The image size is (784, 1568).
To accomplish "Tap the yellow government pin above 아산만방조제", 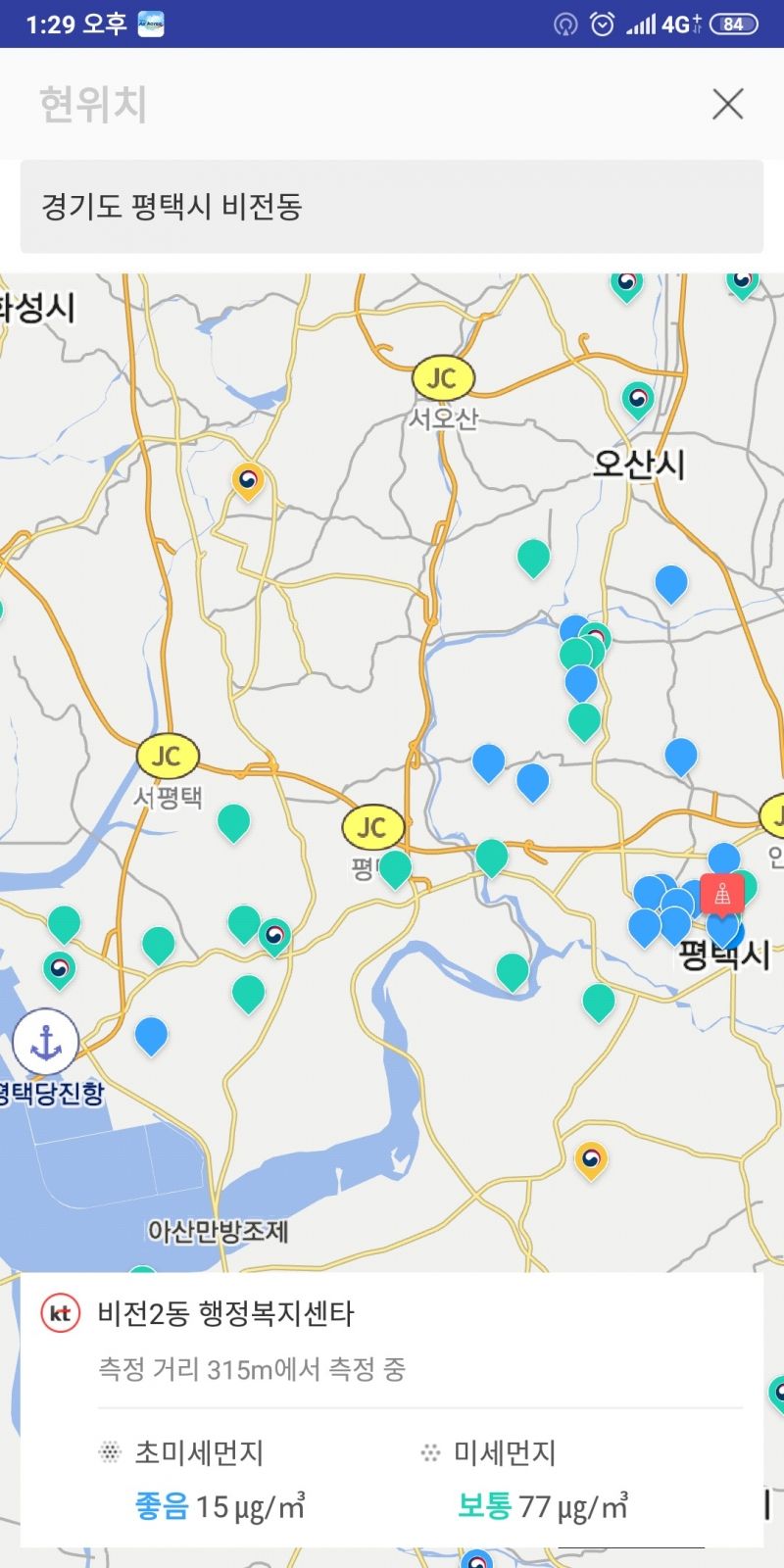I will click(590, 1160).
